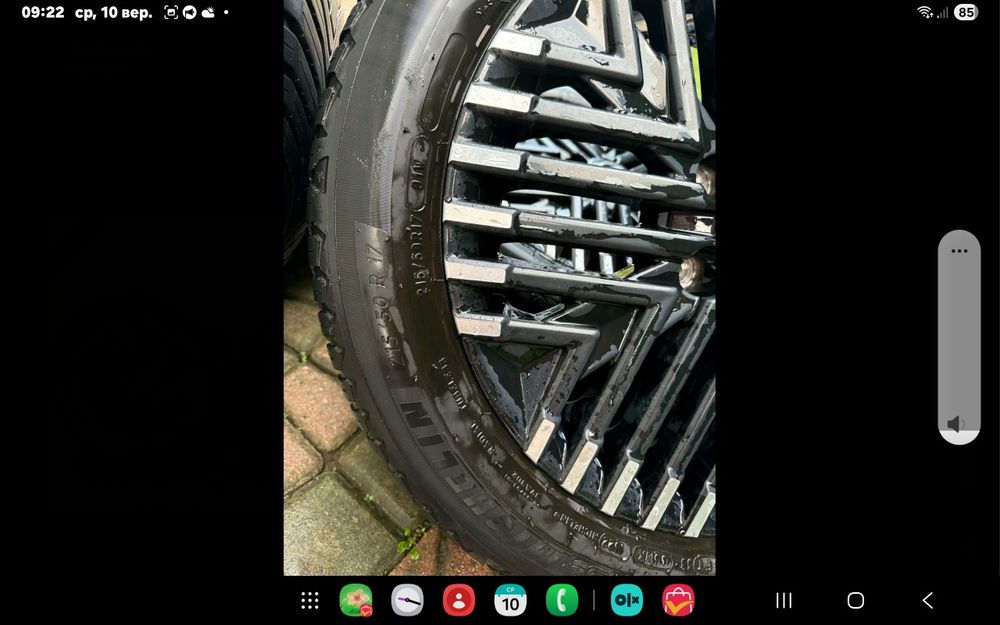Launch the Phone dialer from taskbar

coord(562,600)
